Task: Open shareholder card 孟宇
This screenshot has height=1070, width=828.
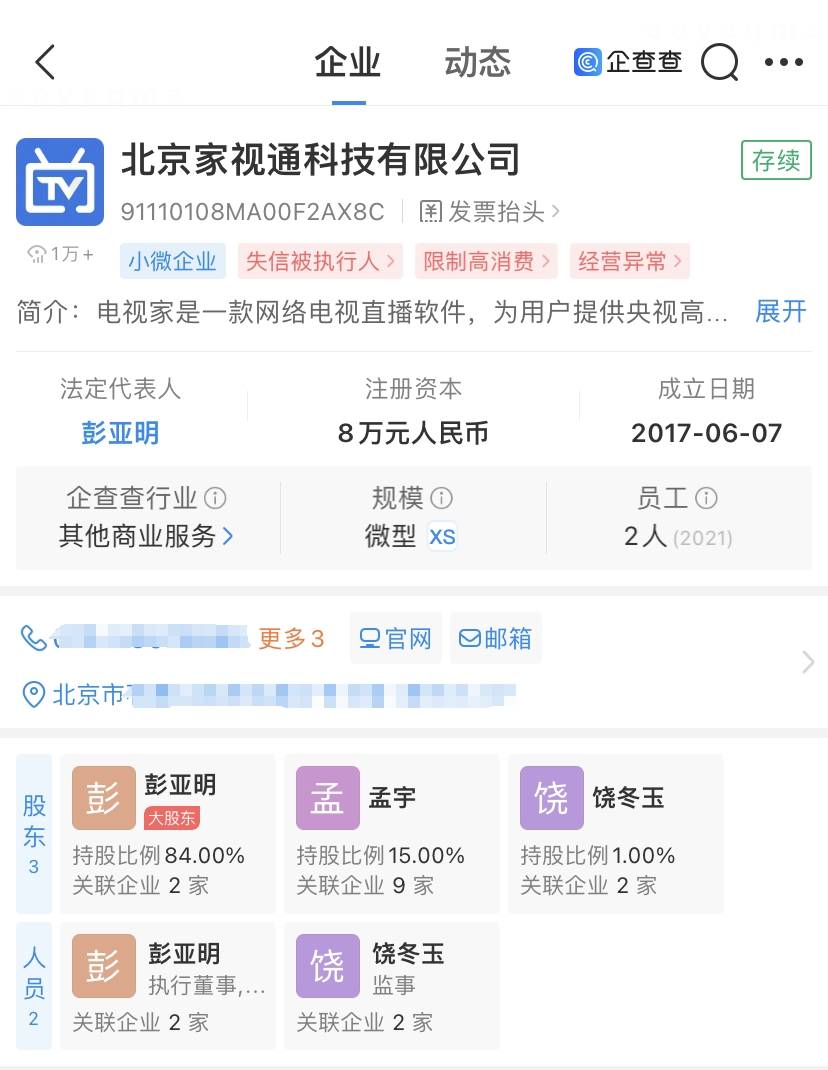Action: click(x=392, y=834)
